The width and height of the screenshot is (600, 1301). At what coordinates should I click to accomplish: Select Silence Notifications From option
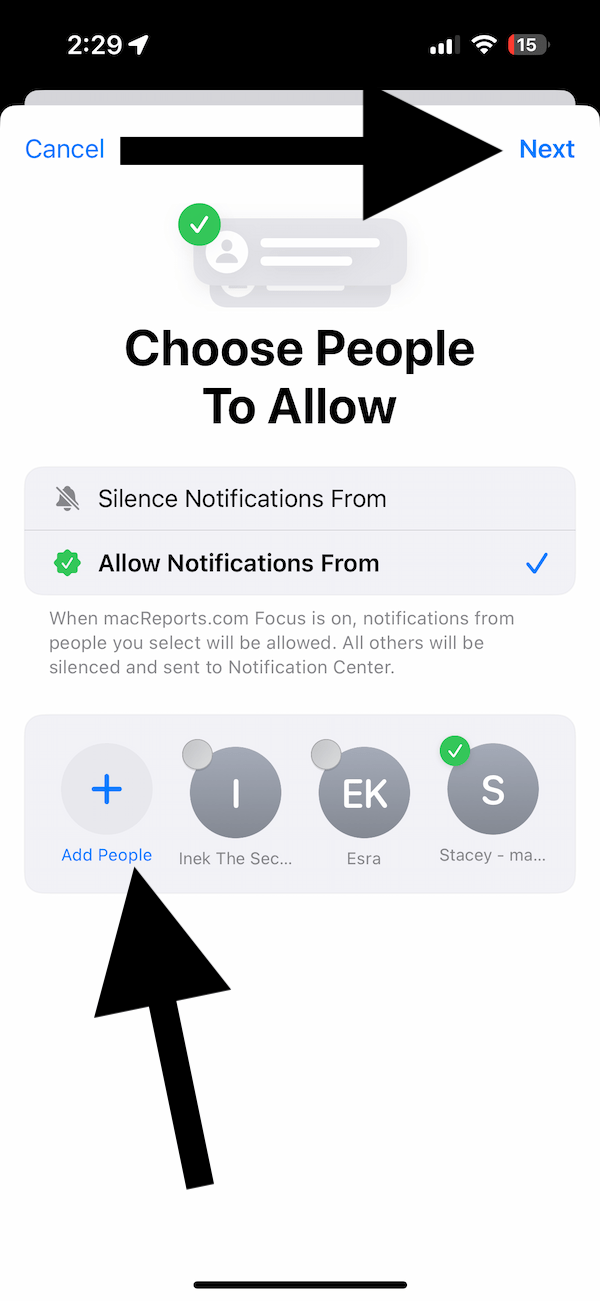(300, 499)
